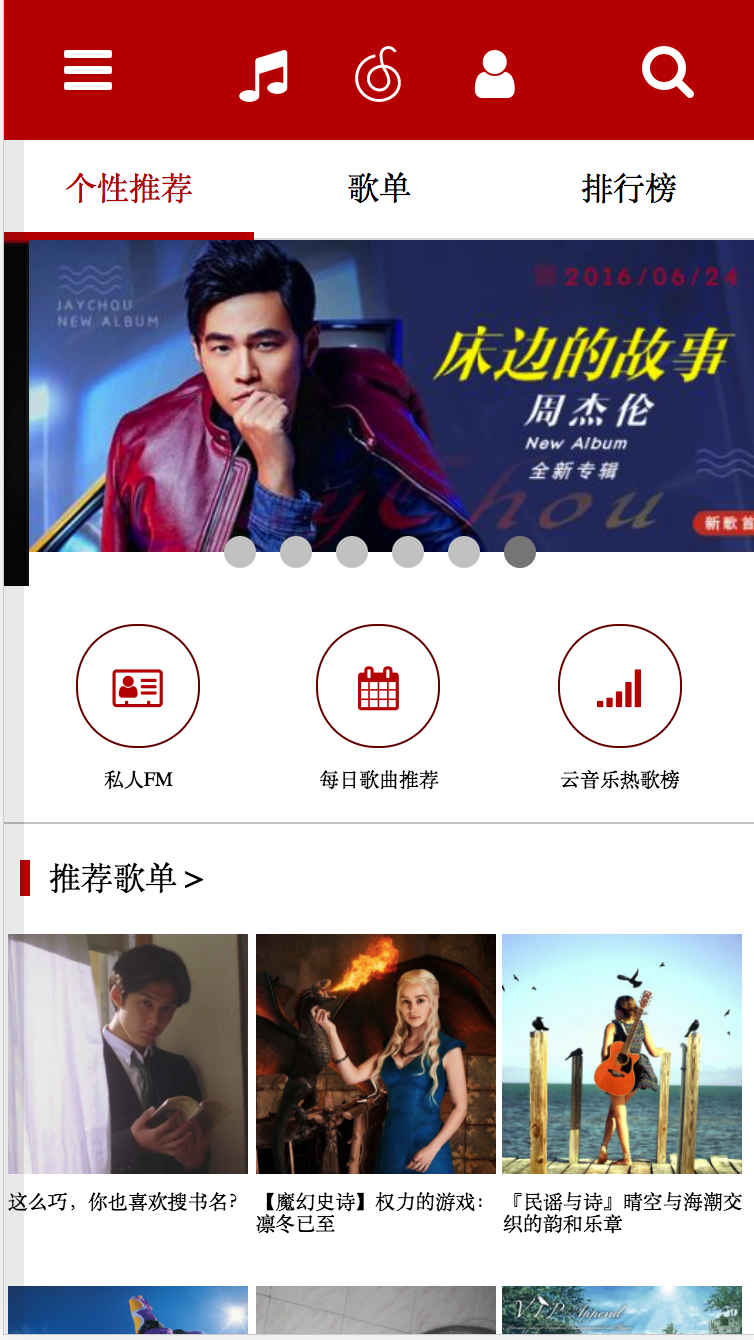Switch to the 排行榜 tab
This screenshot has width=754, height=1340.
pos(629,188)
